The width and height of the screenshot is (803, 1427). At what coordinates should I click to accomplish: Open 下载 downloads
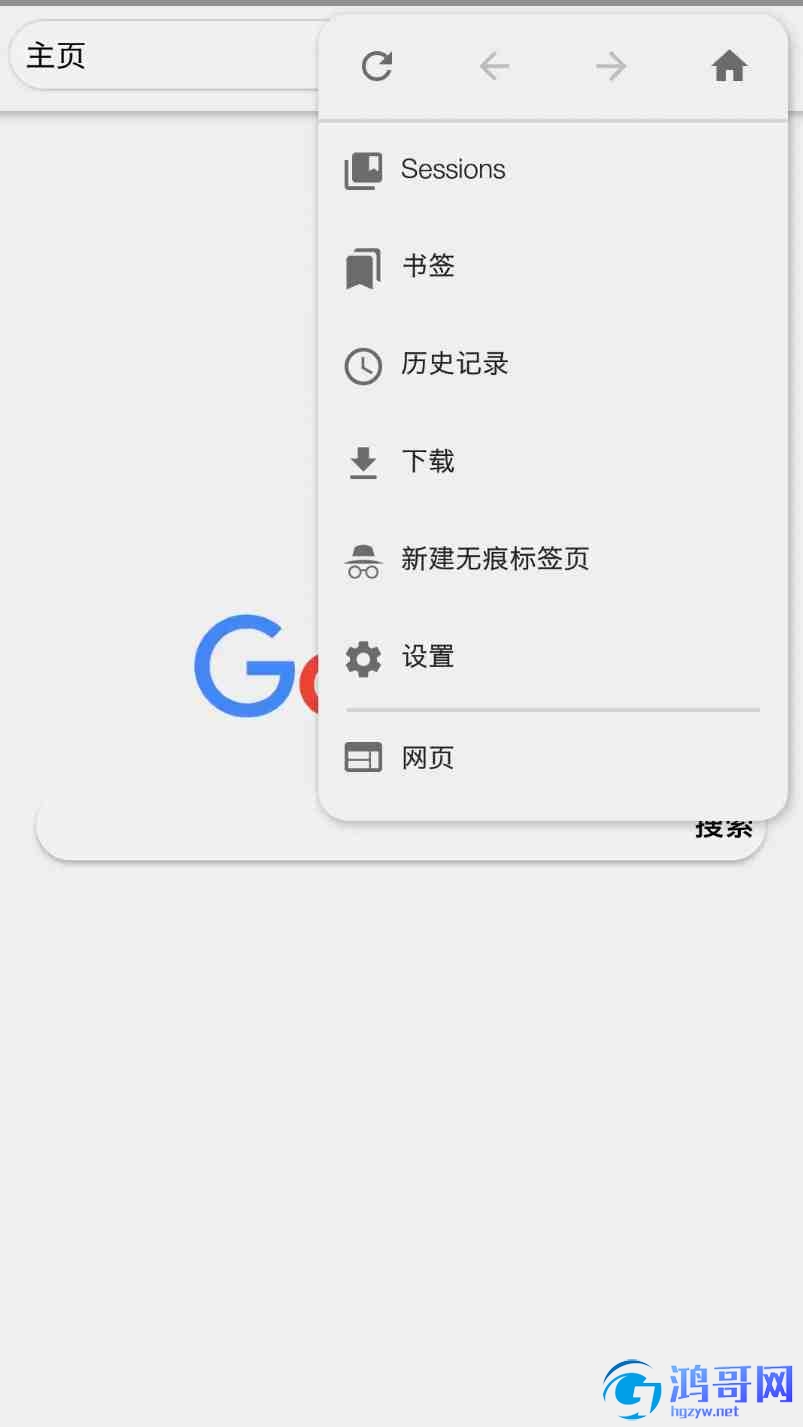pyautogui.click(x=428, y=462)
